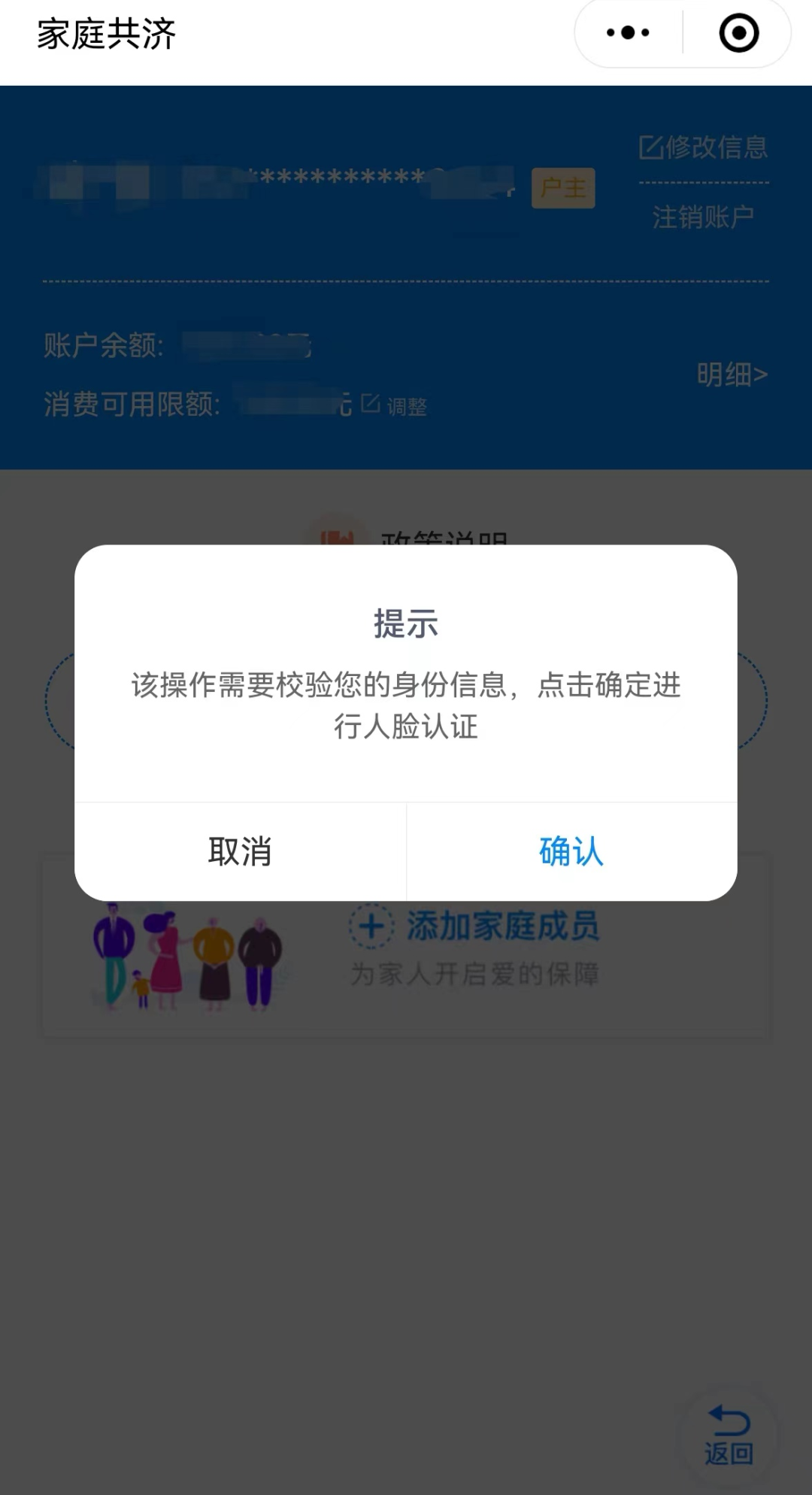
Task: Close the mini program via the circle icon
Action: (738, 33)
